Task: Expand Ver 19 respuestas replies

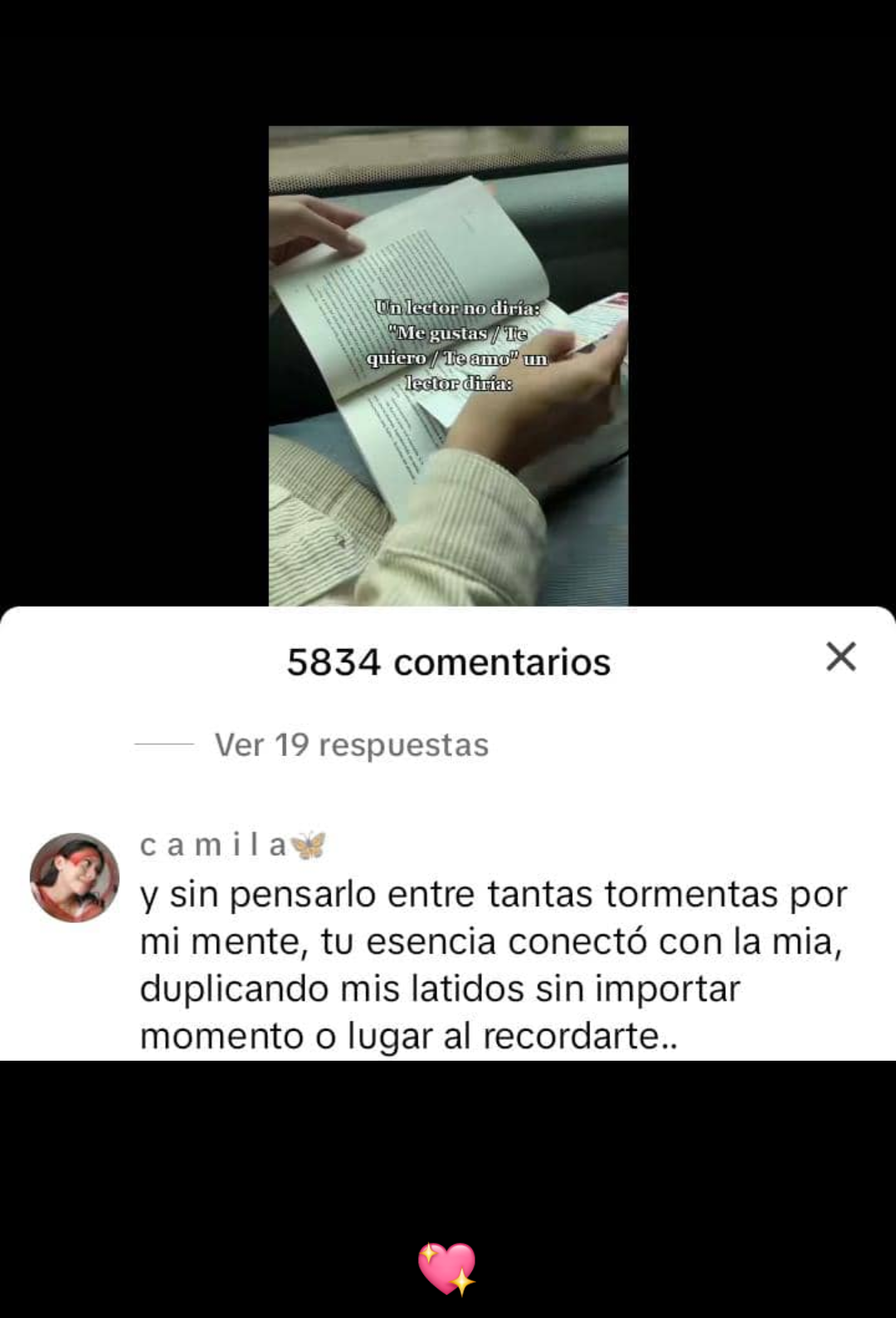Action: (x=351, y=744)
